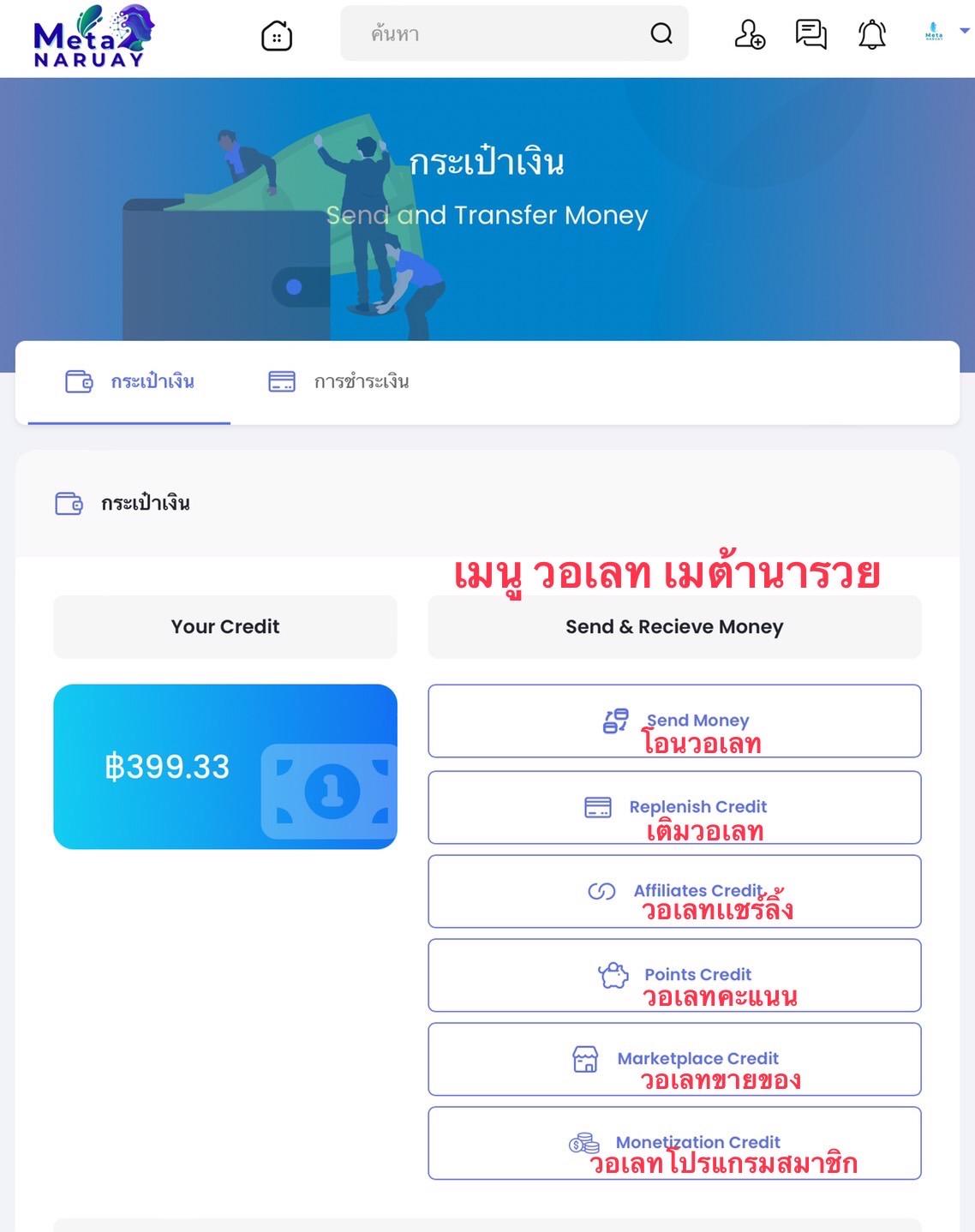Image resolution: width=975 pixels, height=1232 pixels.
Task: Open Send Money
Action: coord(674,721)
